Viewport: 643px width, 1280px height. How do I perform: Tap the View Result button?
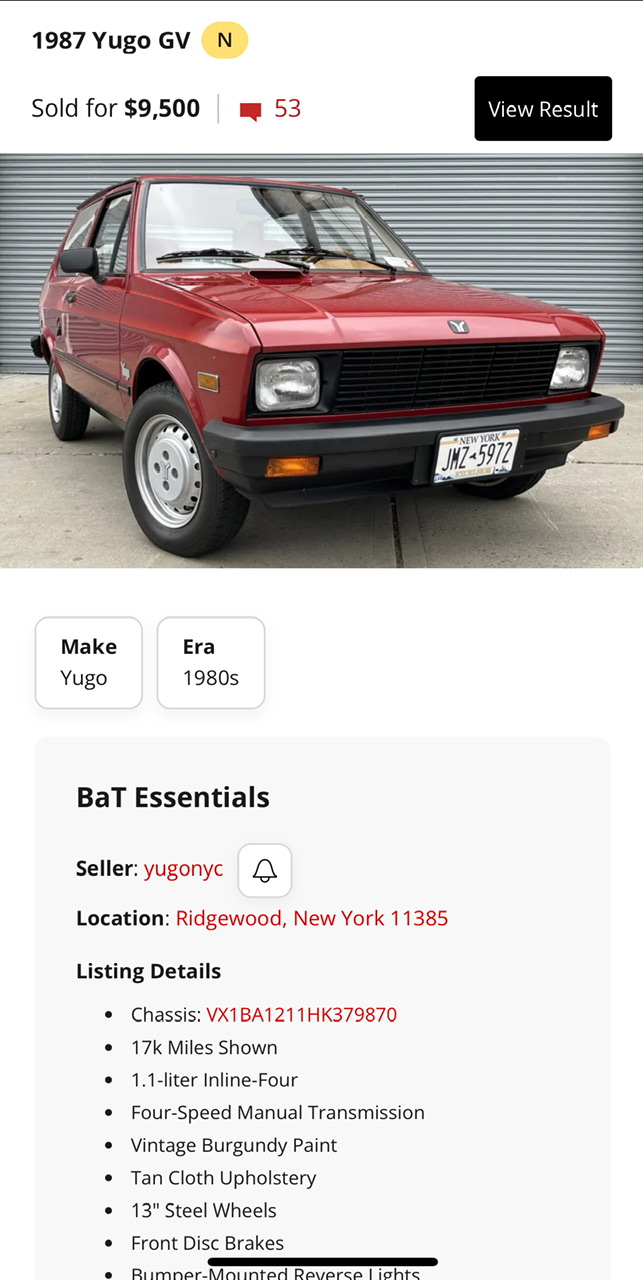click(x=542, y=109)
